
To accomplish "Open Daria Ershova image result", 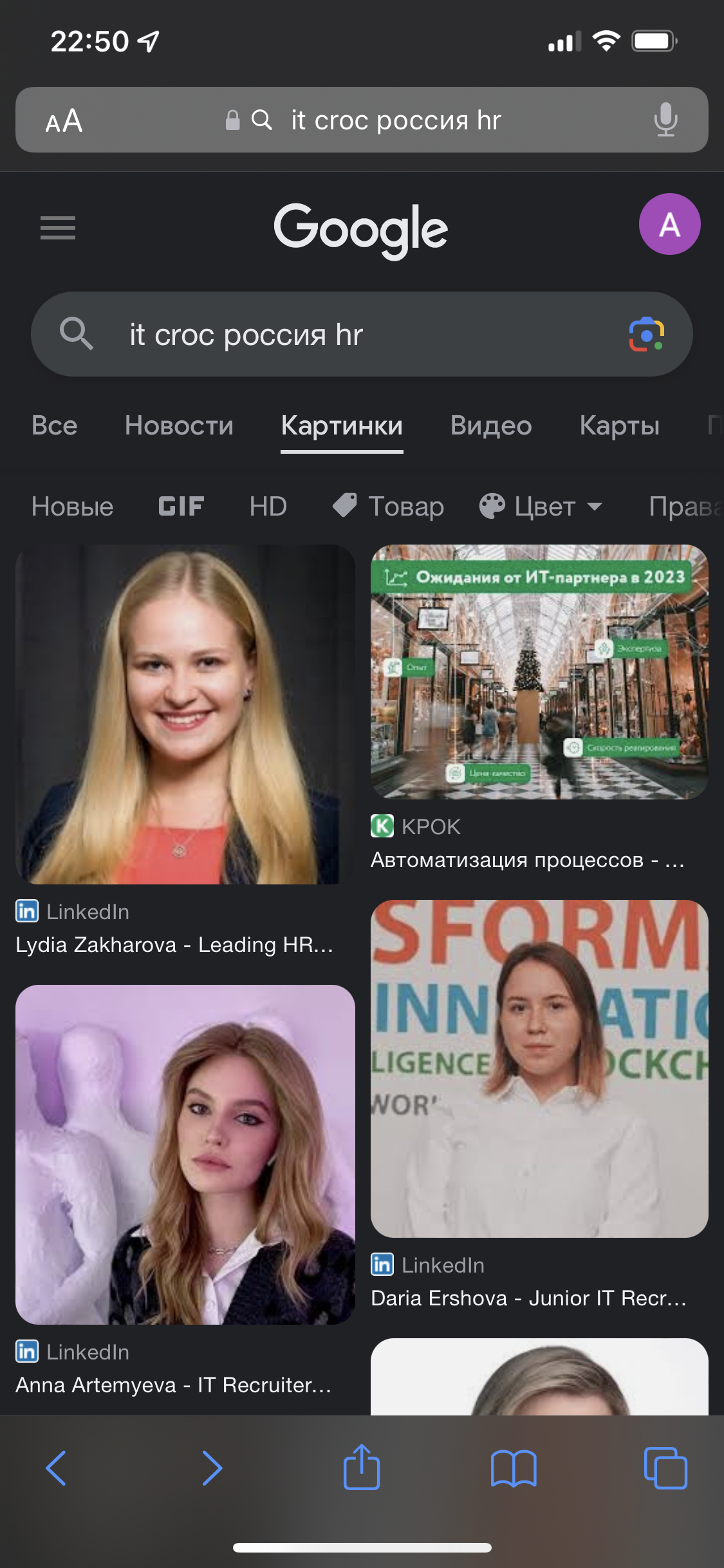I will click(539, 1069).
